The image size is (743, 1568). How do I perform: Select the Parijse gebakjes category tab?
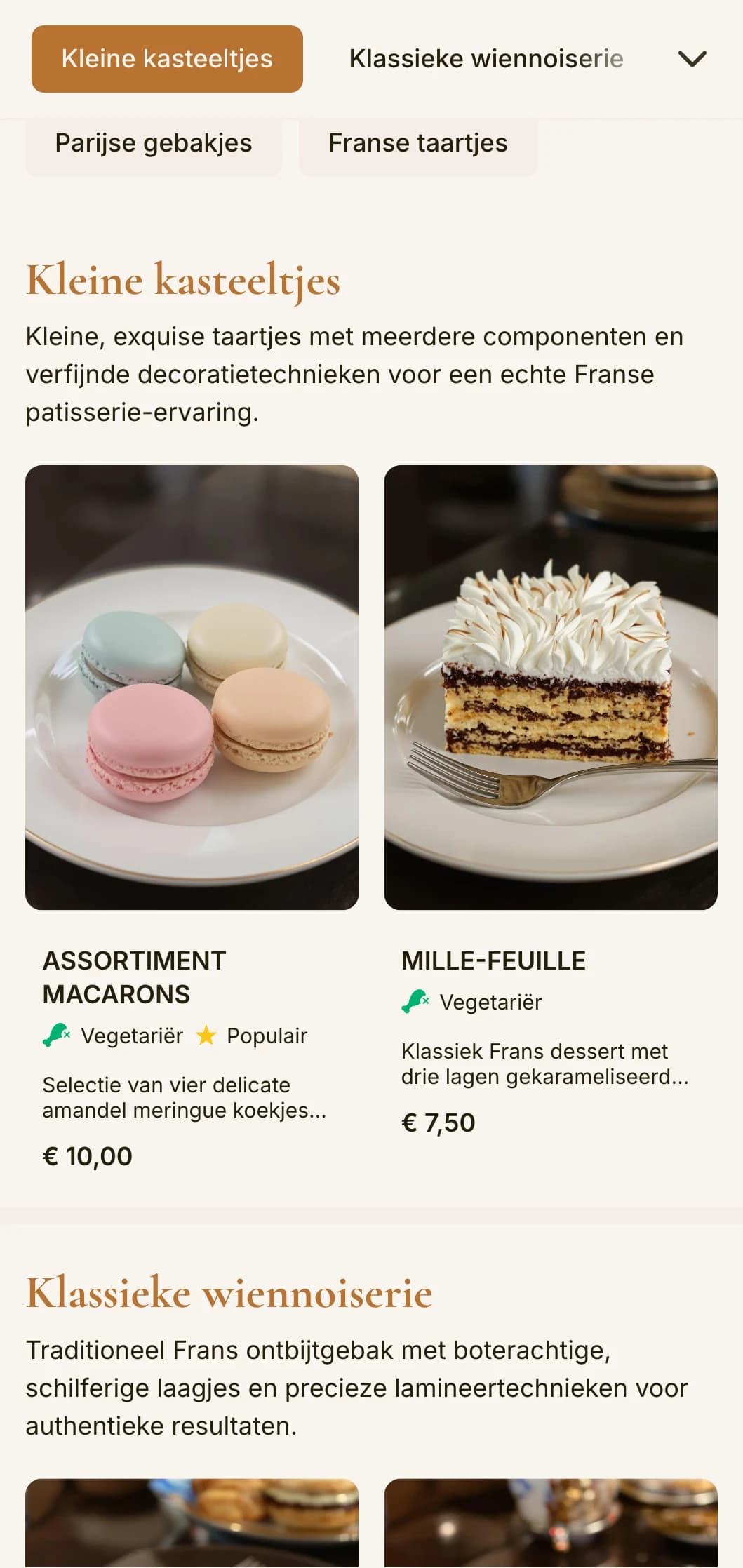tap(153, 142)
